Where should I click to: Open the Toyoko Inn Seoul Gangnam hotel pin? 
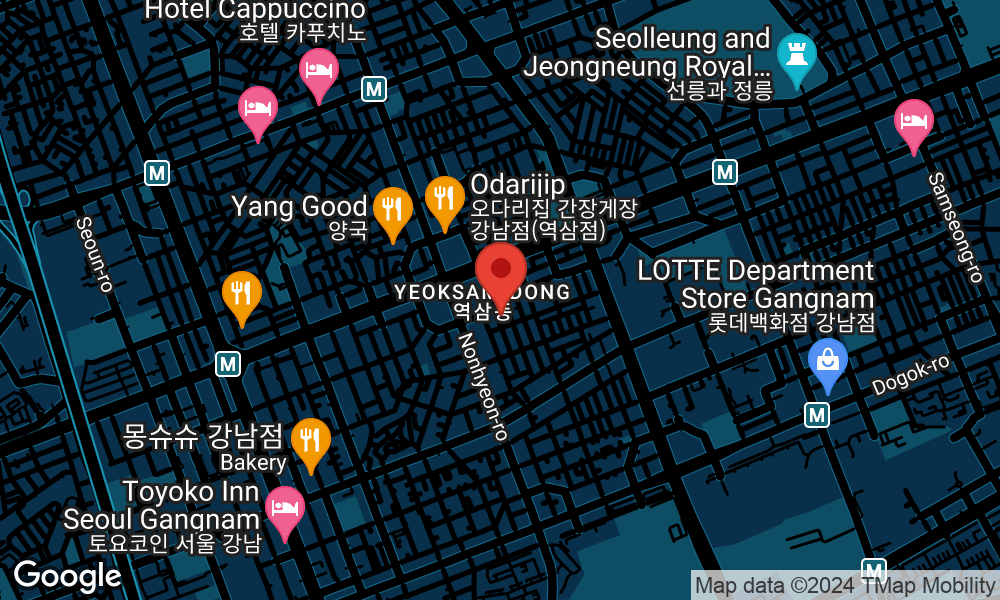[285, 510]
